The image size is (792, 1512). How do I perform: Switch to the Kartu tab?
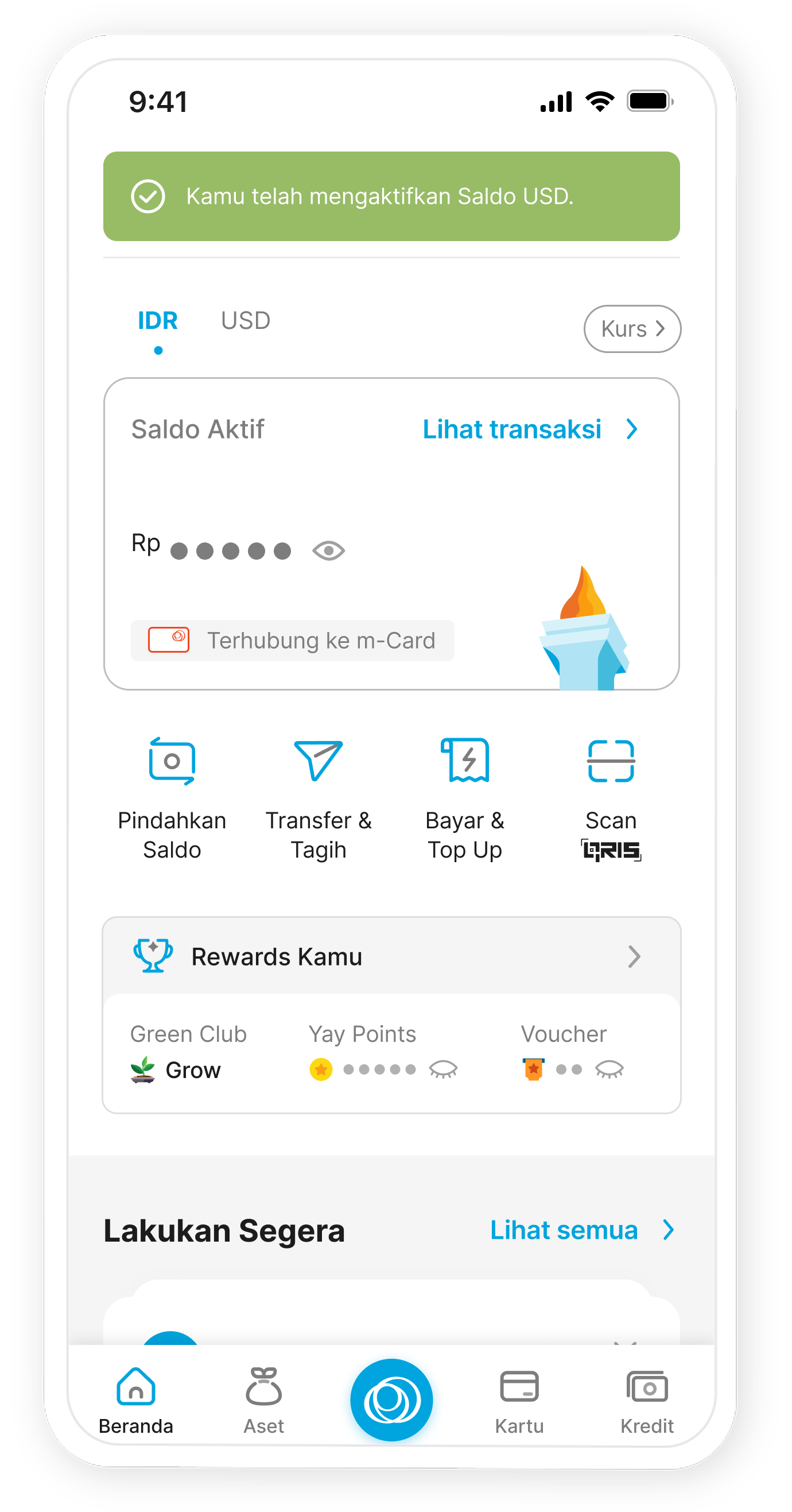coord(519,1401)
